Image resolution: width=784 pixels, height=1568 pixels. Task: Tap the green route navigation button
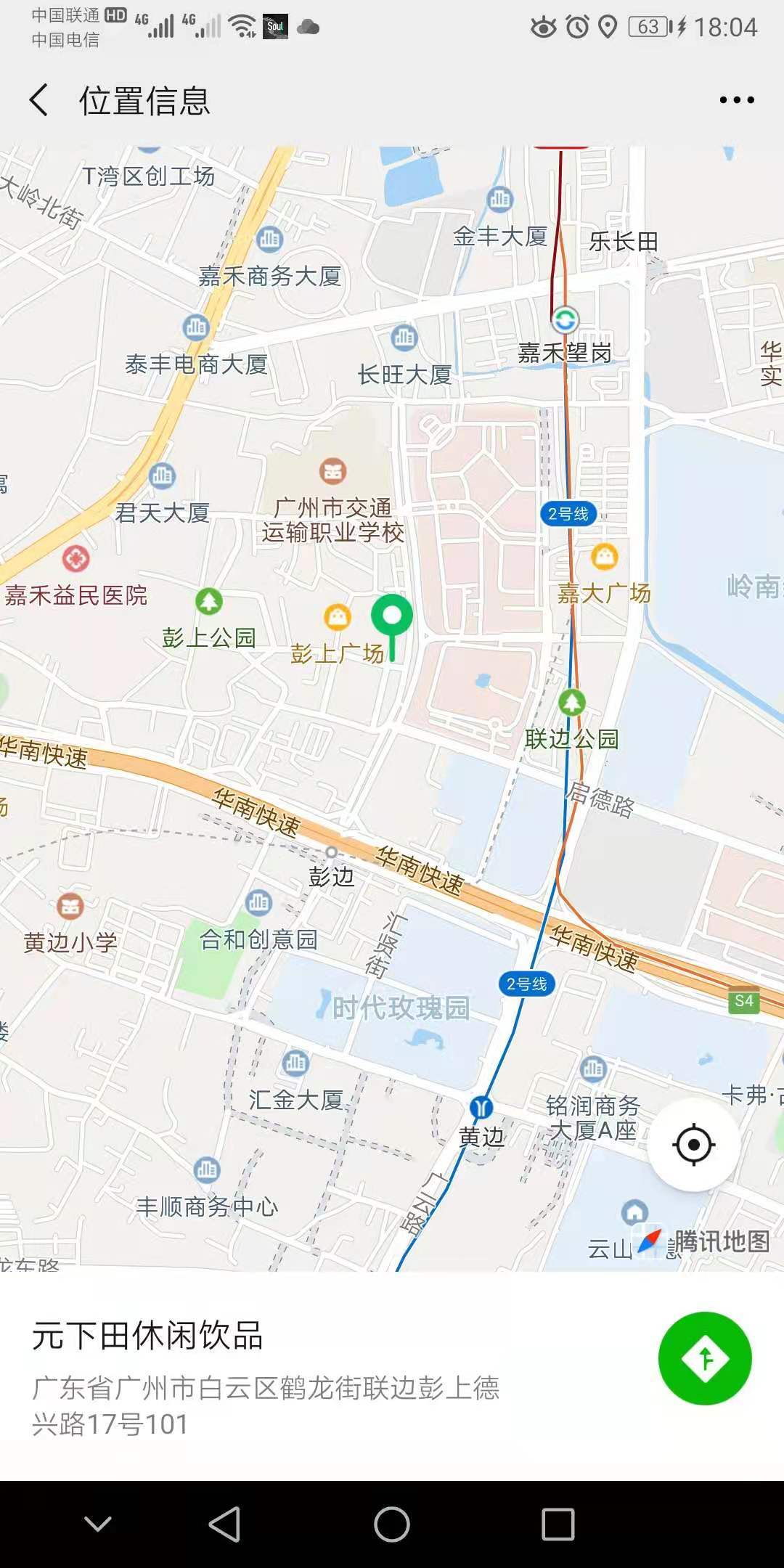[703, 1358]
